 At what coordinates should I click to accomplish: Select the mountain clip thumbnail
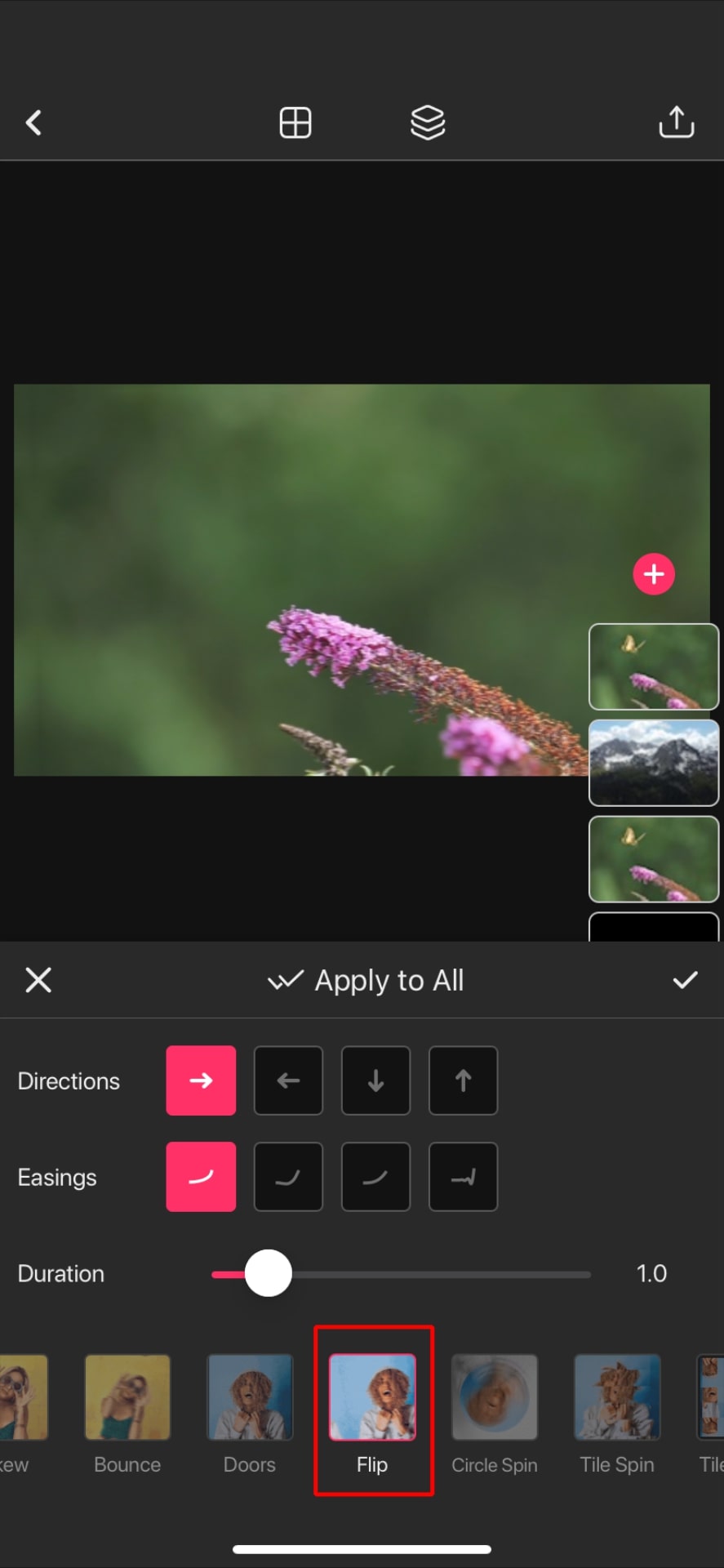654,763
